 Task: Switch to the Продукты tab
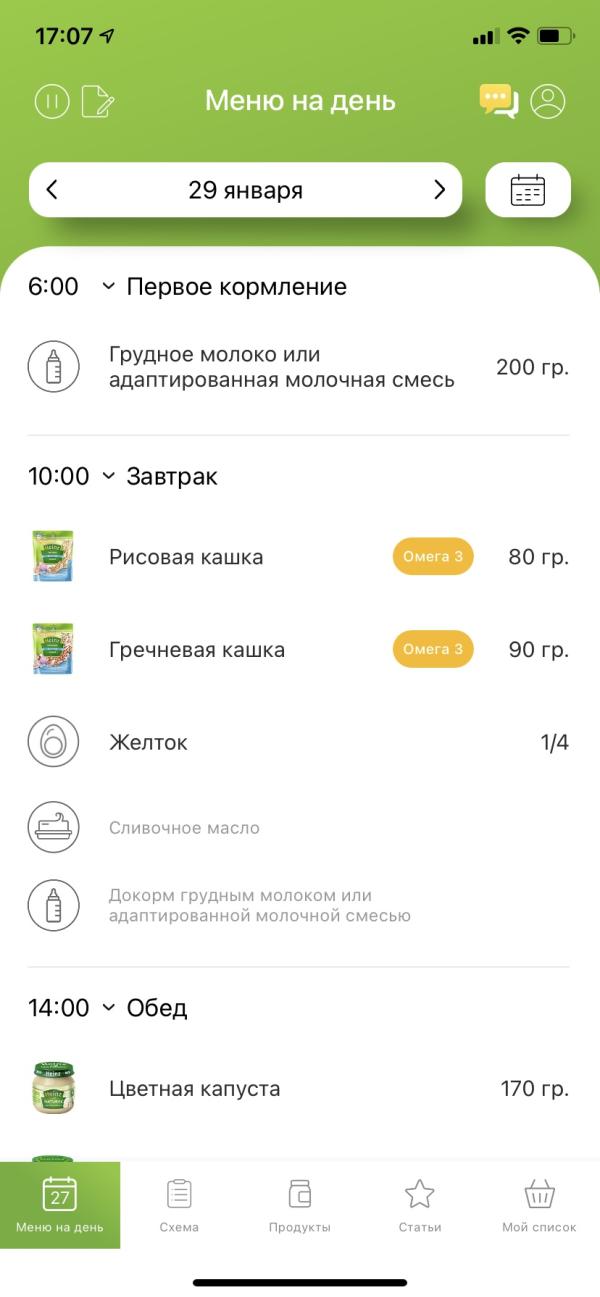click(299, 1205)
